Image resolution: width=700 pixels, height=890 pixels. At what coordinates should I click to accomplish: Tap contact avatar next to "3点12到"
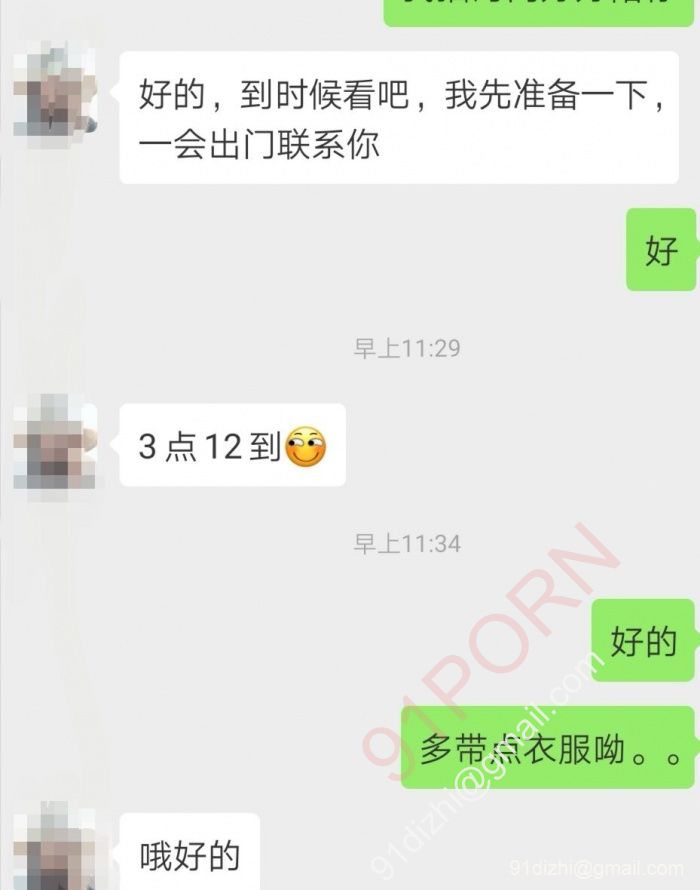coord(55,443)
